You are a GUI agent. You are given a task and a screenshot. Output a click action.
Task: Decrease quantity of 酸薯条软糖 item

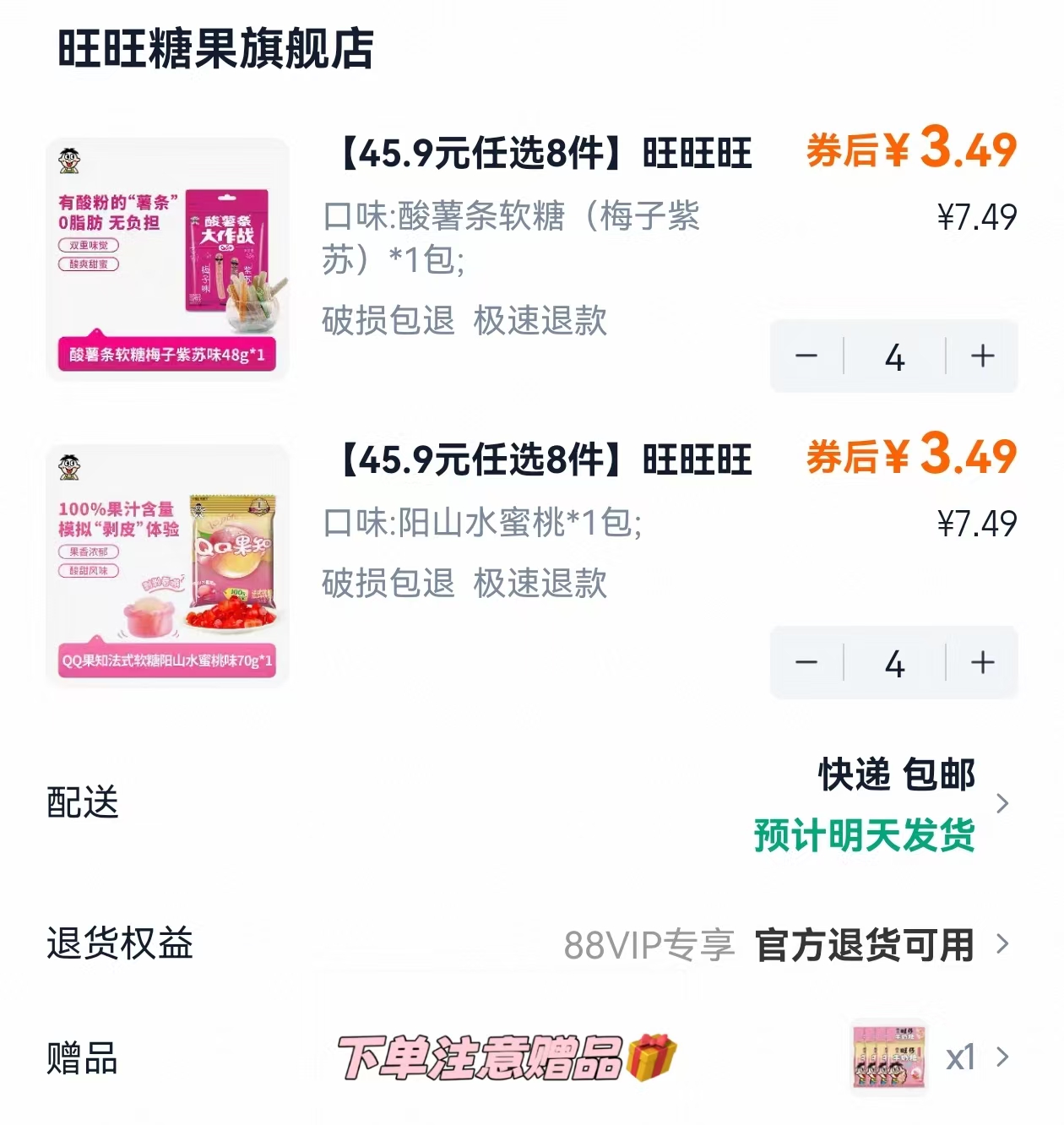point(806,356)
